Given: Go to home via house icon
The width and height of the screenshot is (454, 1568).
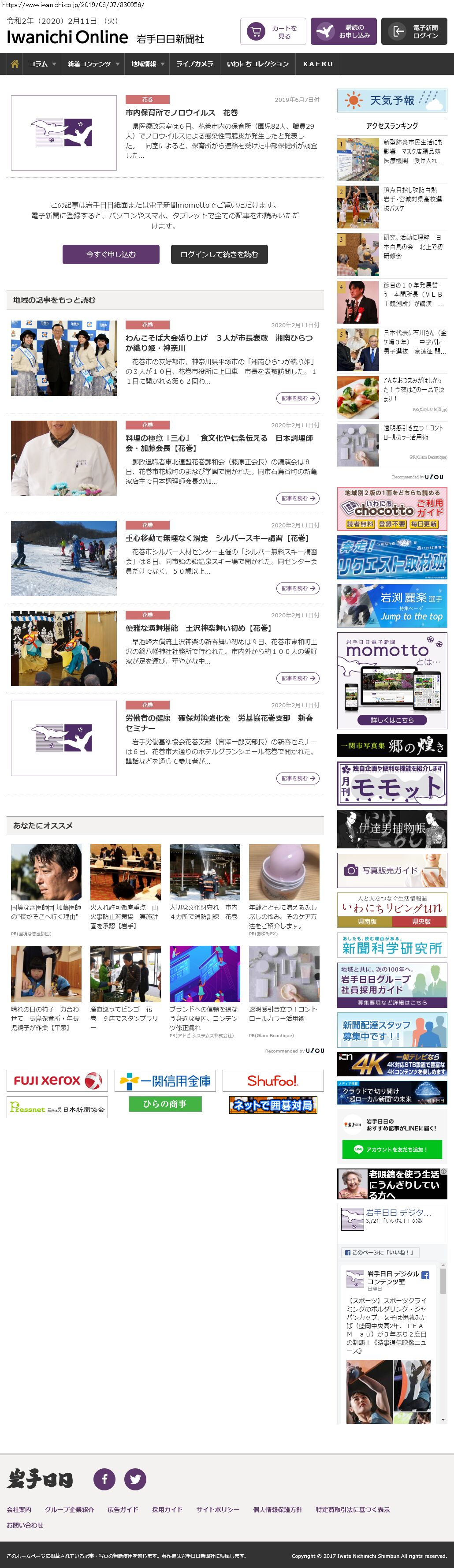Looking at the screenshot, I should pos(15,64).
